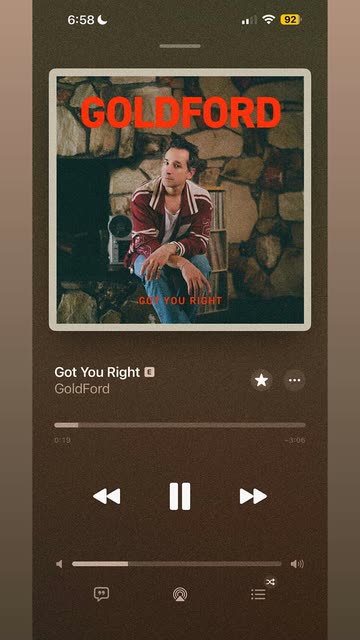Pause the song Got You Right
Viewport: 360px width, 640px height.
click(x=180, y=496)
